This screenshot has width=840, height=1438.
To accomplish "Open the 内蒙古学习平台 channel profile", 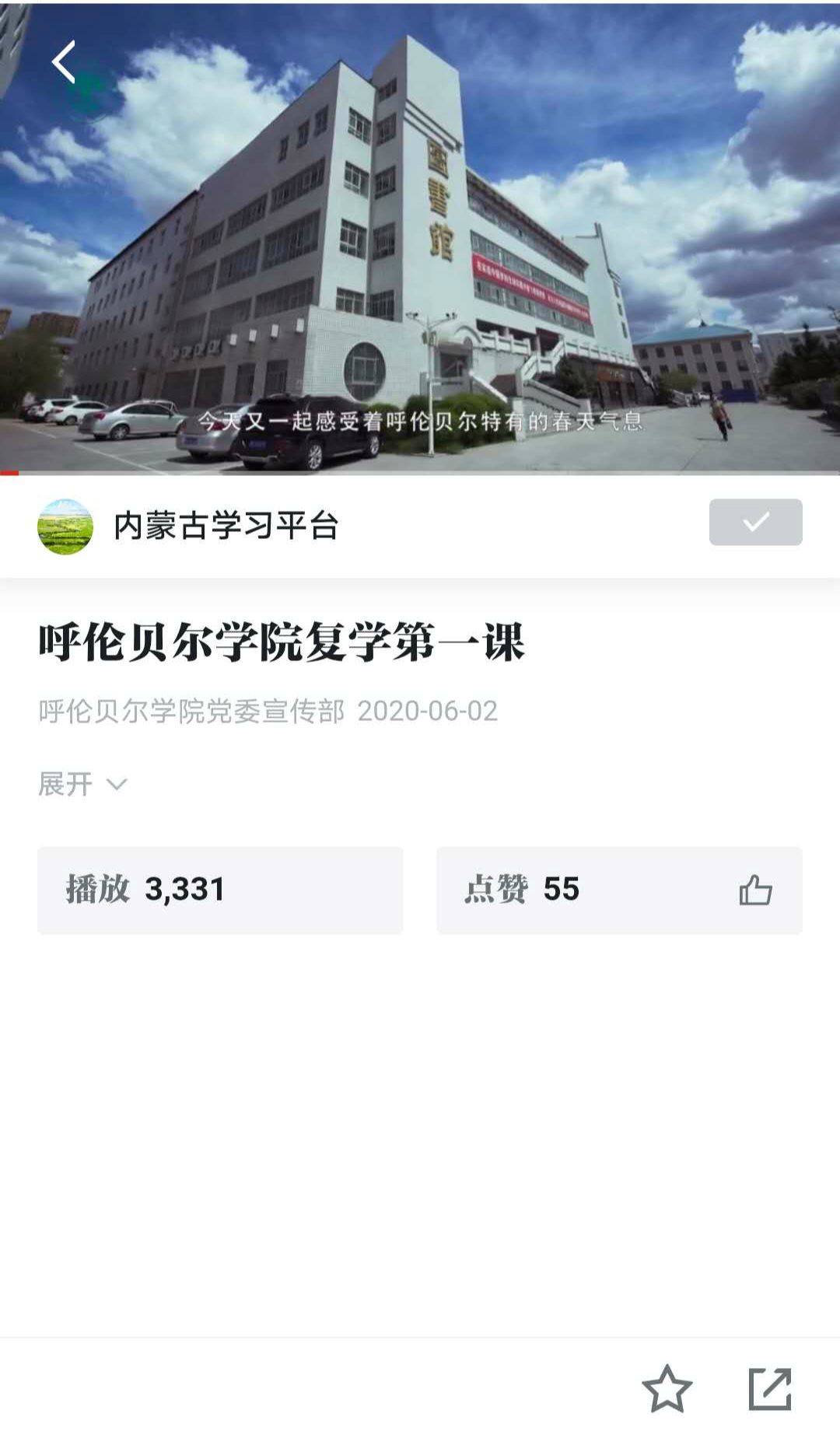I will (x=224, y=527).
